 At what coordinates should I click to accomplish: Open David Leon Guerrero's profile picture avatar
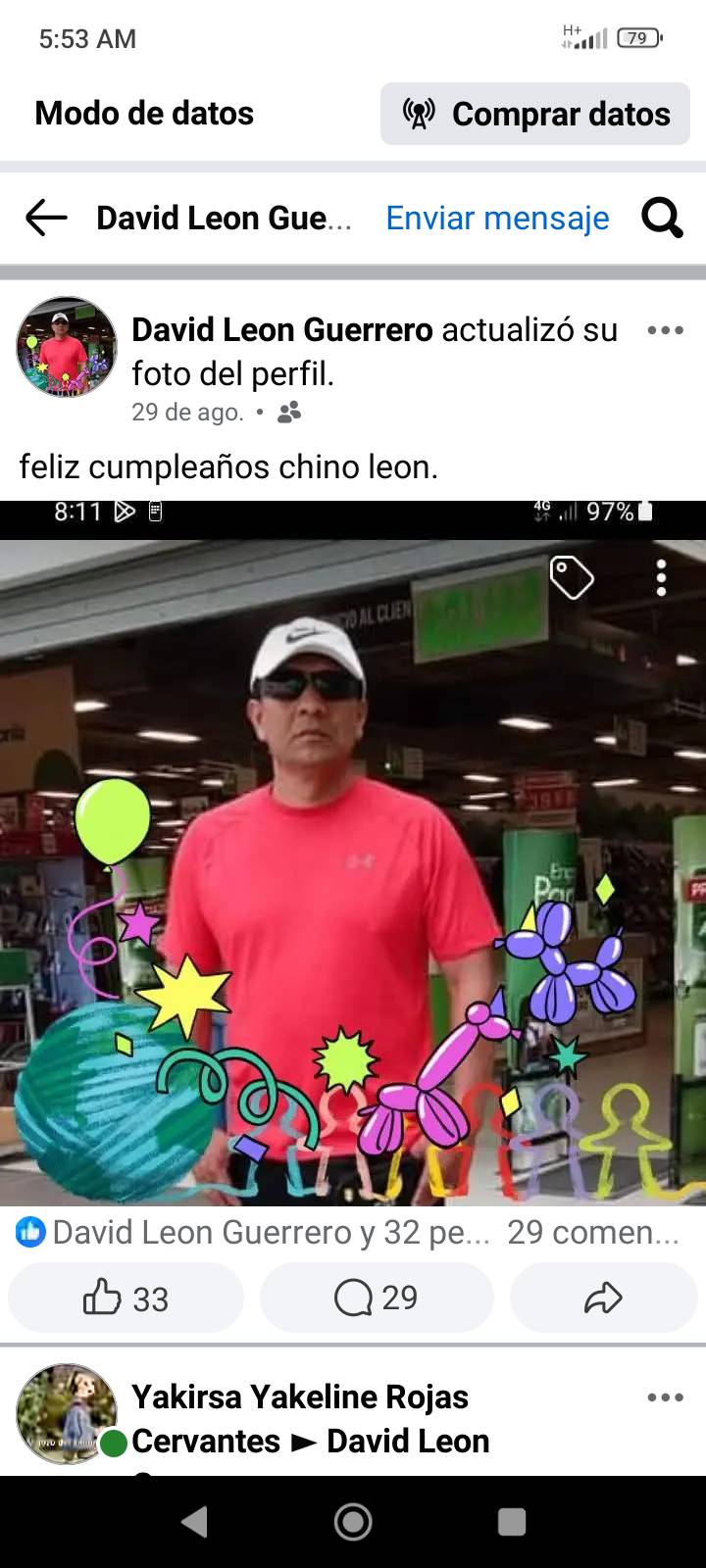[67, 347]
